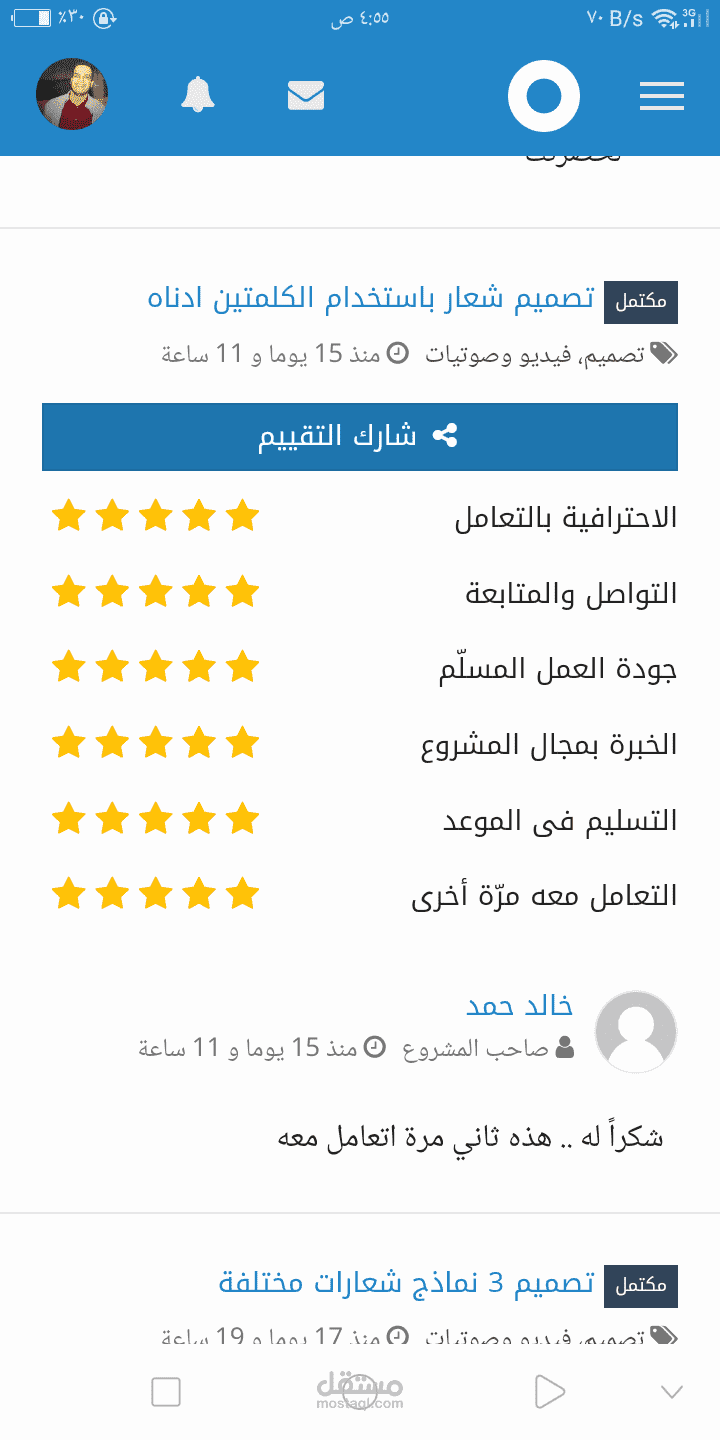Open the profile avatar in header
This screenshot has width=720, height=1440.
coord(72,95)
